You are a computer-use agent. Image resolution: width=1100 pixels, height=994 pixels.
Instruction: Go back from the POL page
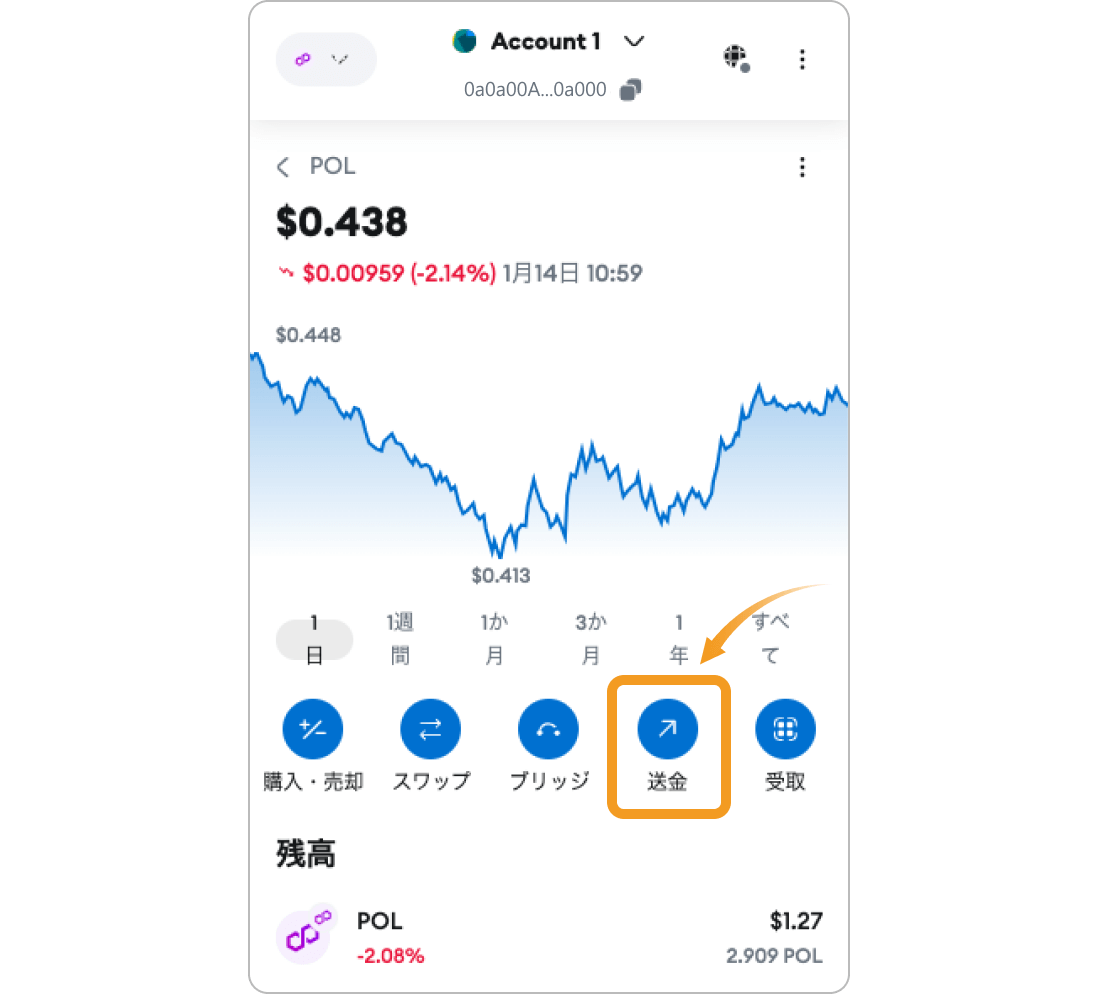[283, 167]
